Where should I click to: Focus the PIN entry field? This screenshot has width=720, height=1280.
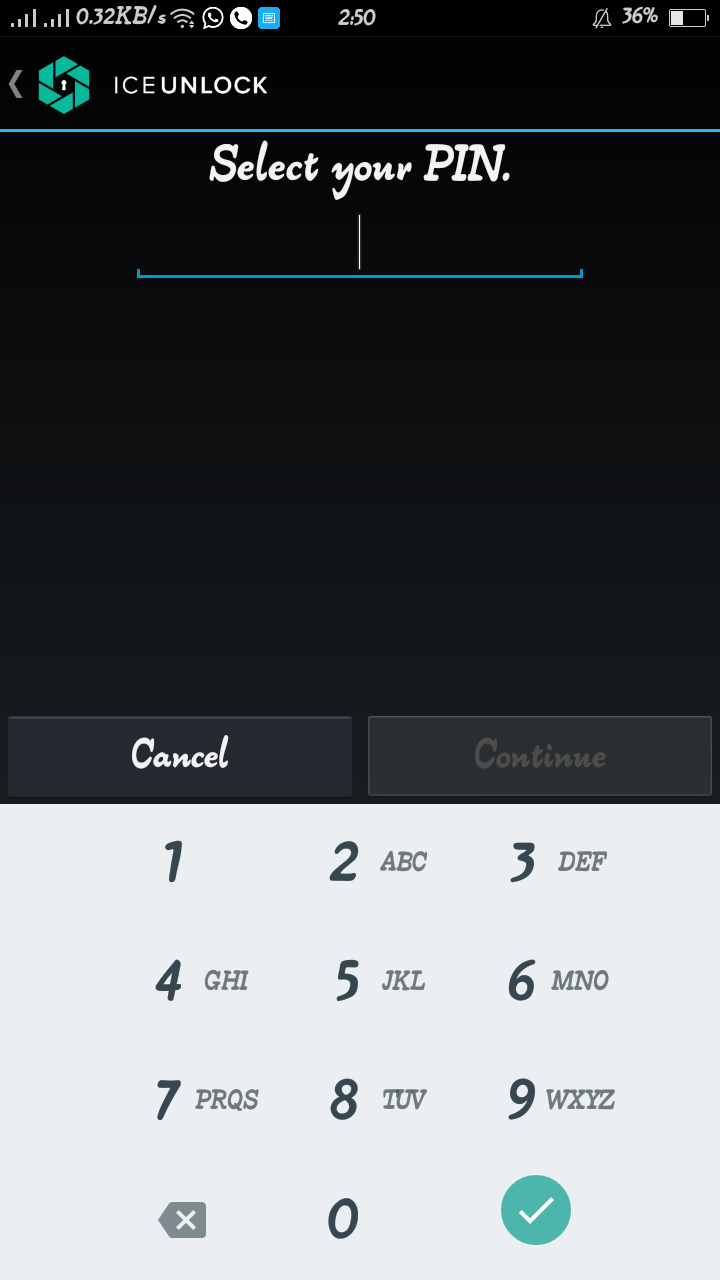click(360, 244)
